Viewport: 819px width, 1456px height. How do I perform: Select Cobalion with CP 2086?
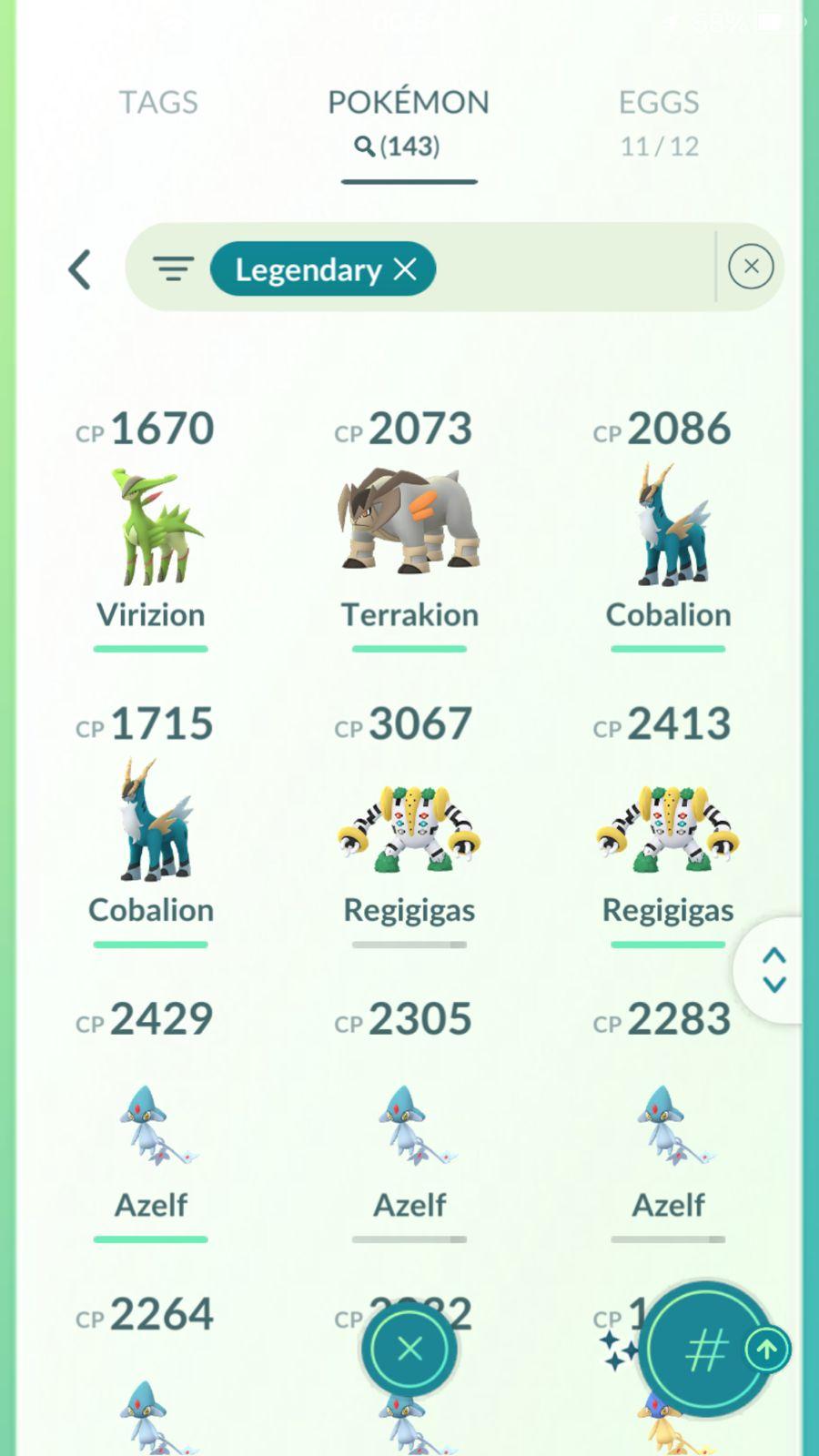tap(668, 528)
